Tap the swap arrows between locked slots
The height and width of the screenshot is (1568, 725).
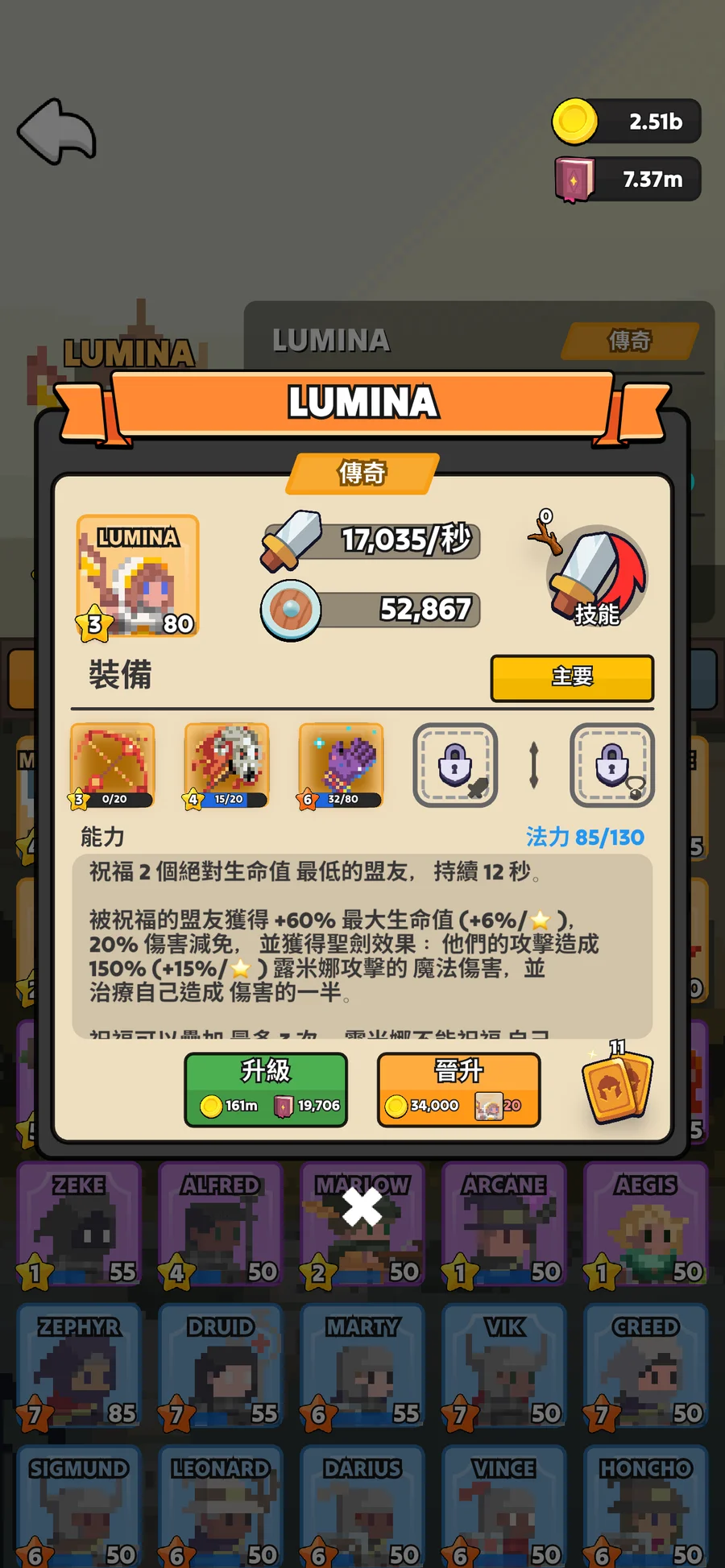[x=533, y=765]
